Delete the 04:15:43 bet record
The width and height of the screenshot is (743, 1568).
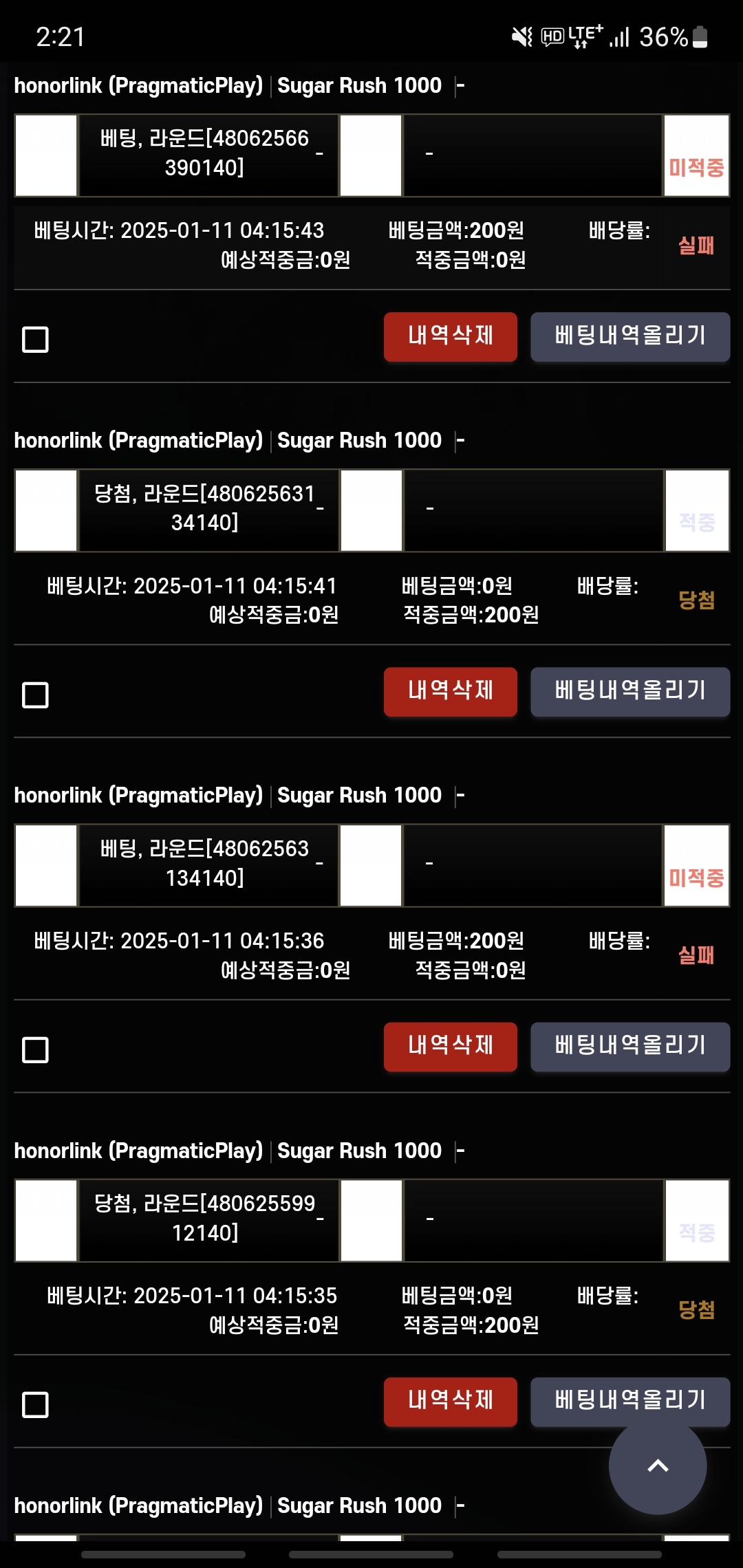tap(451, 336)
